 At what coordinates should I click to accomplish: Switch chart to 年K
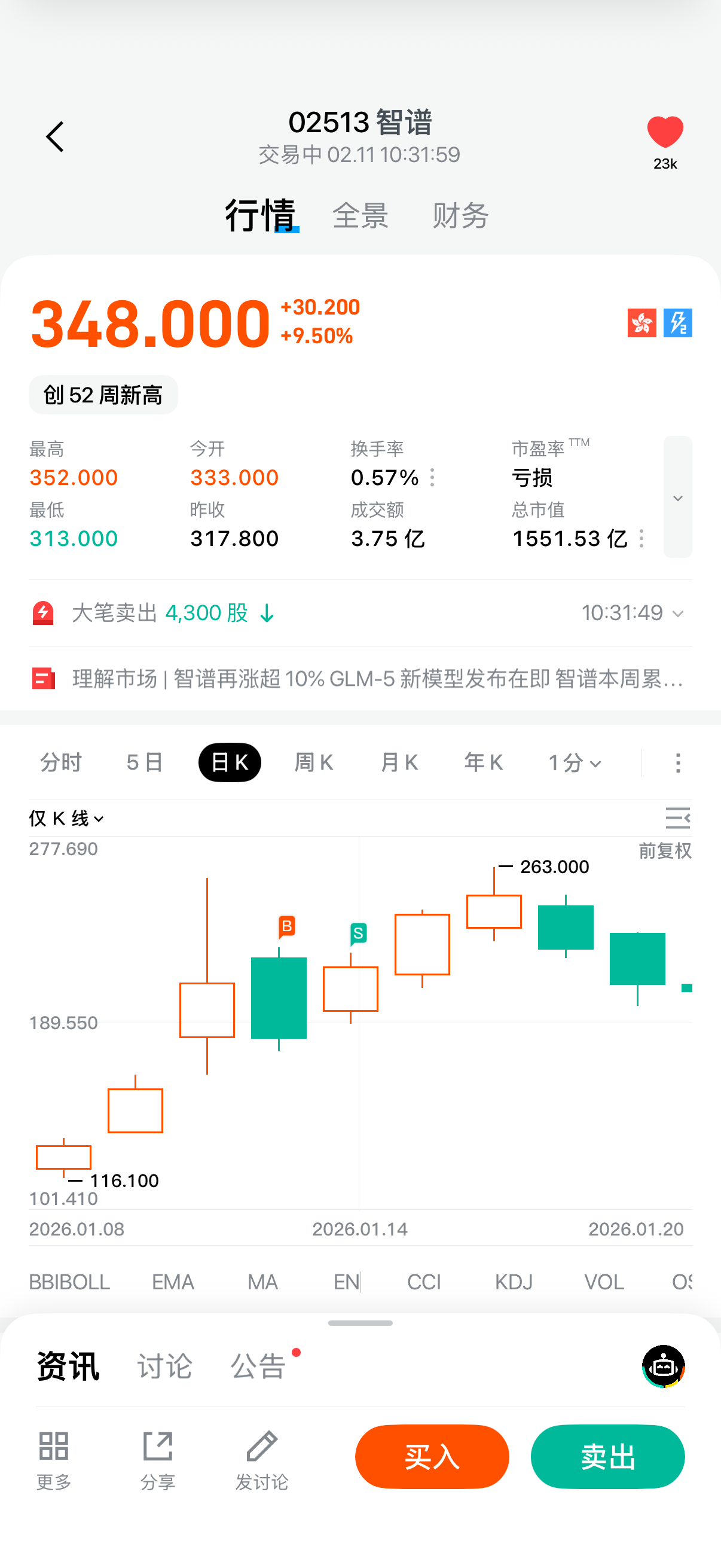click(x=483, y=762)
